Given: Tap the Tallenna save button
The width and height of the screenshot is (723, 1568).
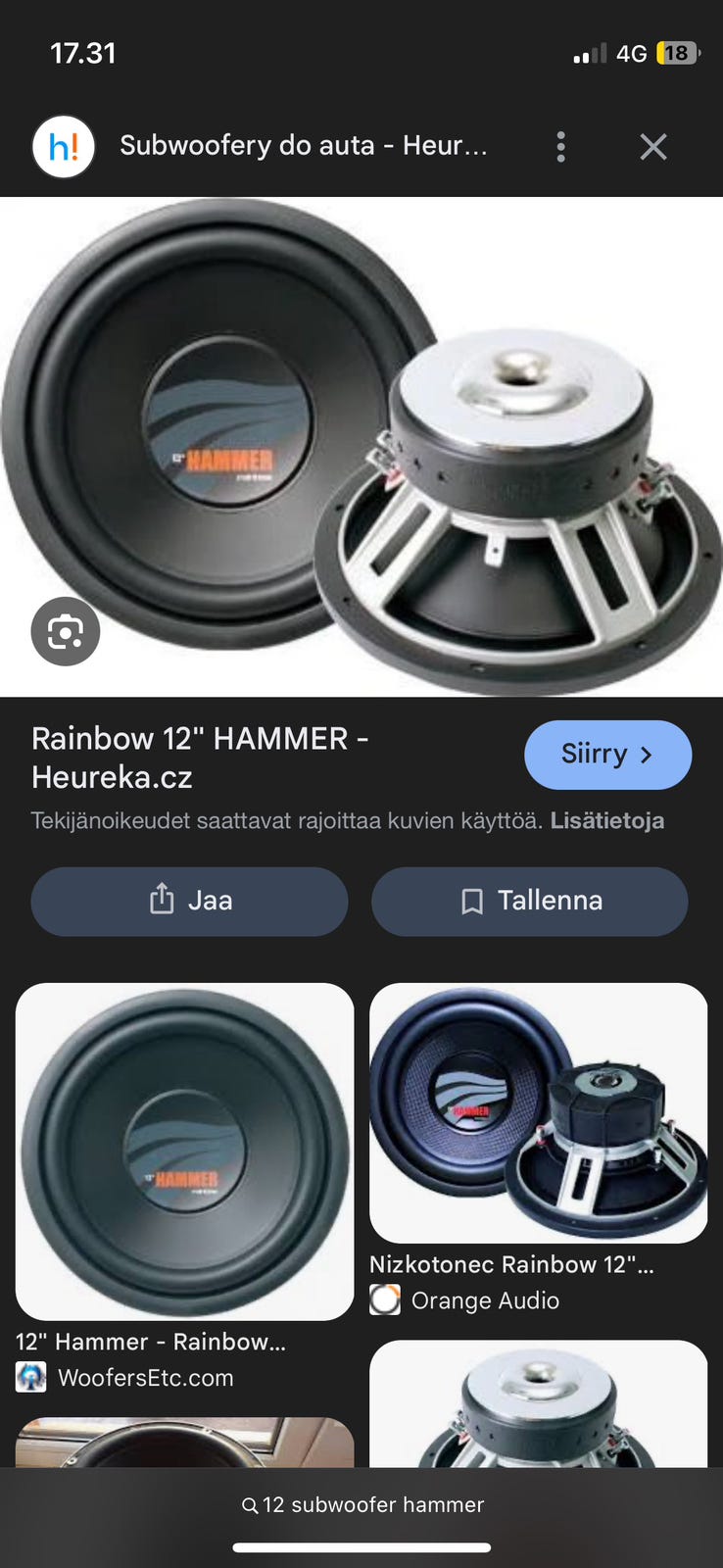Looking at the screenshot, I should (529, 900).
